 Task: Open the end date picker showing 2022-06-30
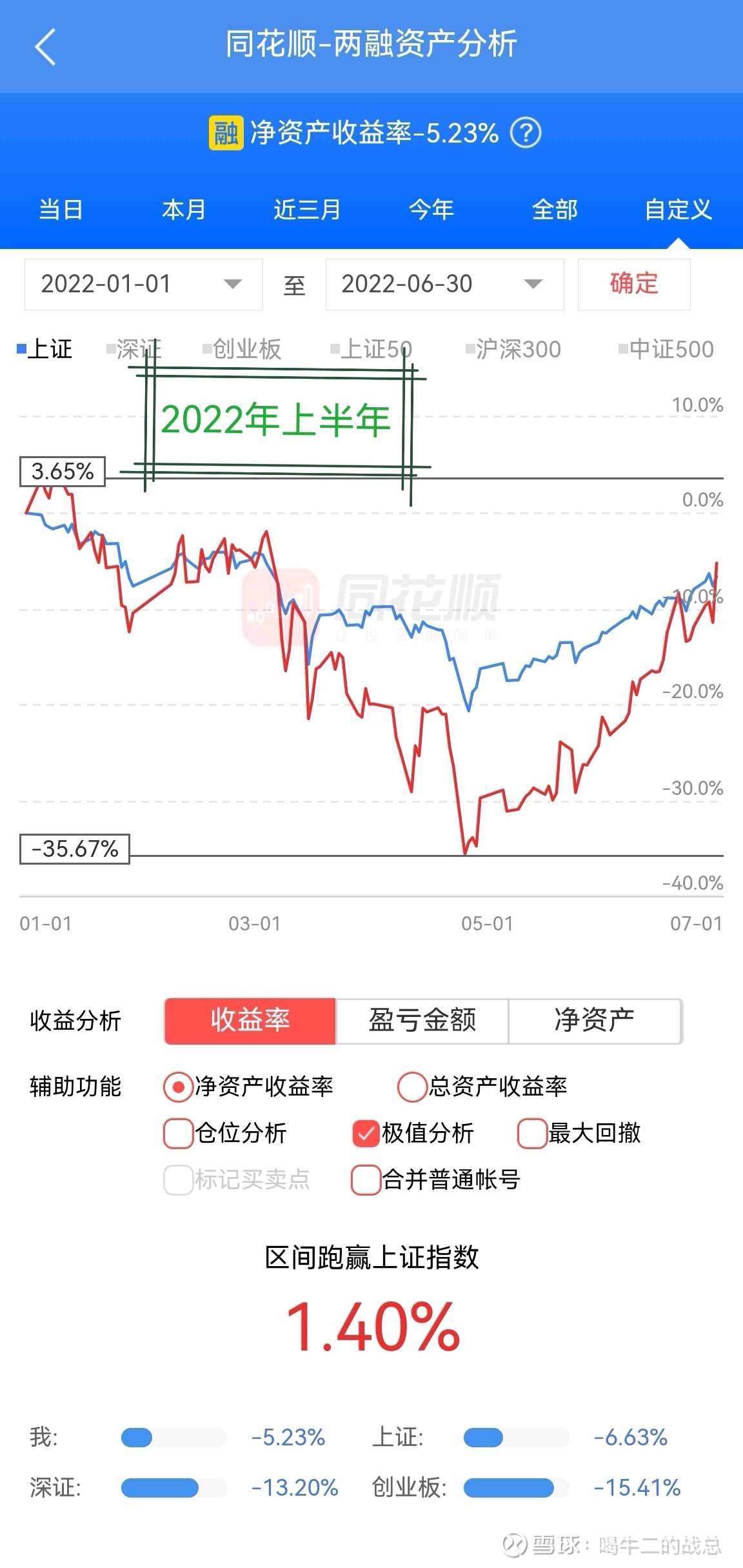[444, 284]
